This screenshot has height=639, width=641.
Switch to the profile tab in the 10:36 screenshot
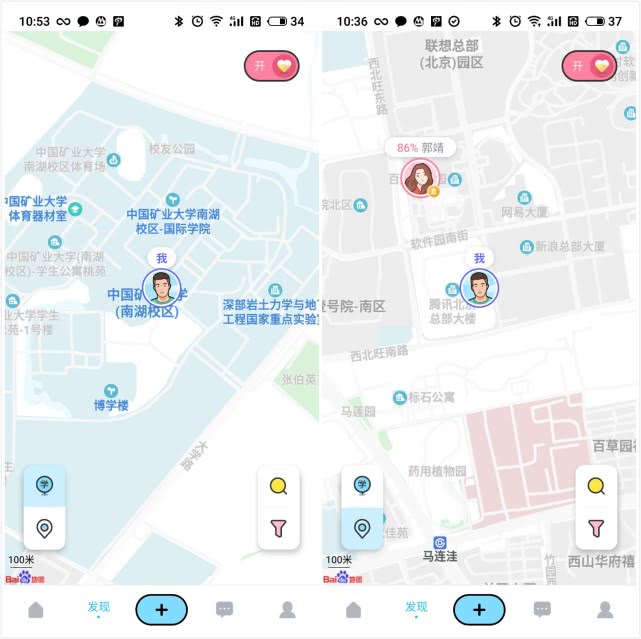[604, 609]
